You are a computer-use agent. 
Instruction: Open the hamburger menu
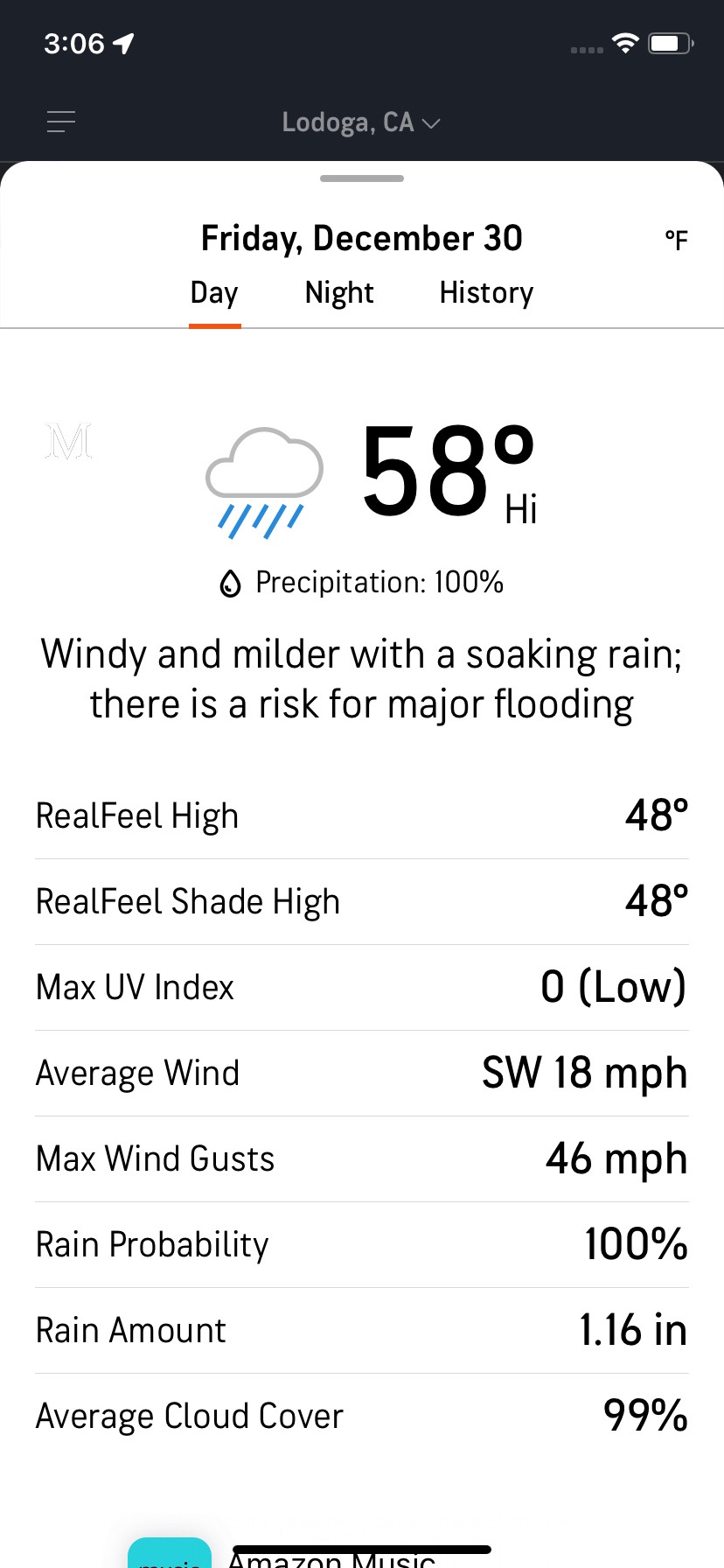(x=61, y=122)
